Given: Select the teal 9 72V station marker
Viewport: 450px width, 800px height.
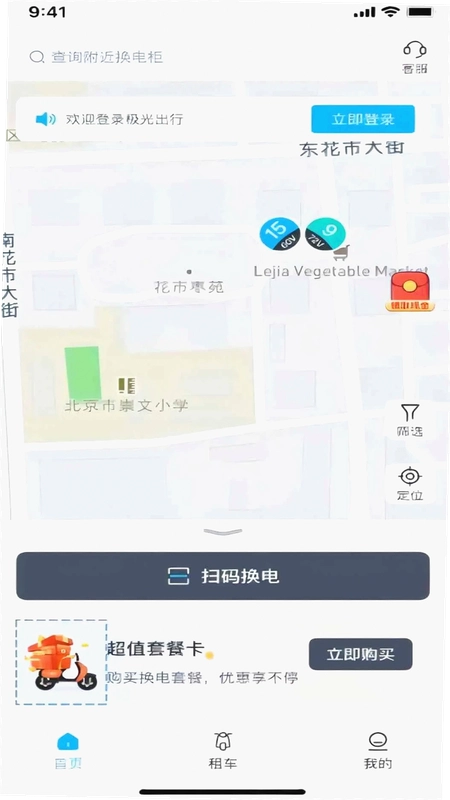Looking at the screenshot, I should [325, 235].
